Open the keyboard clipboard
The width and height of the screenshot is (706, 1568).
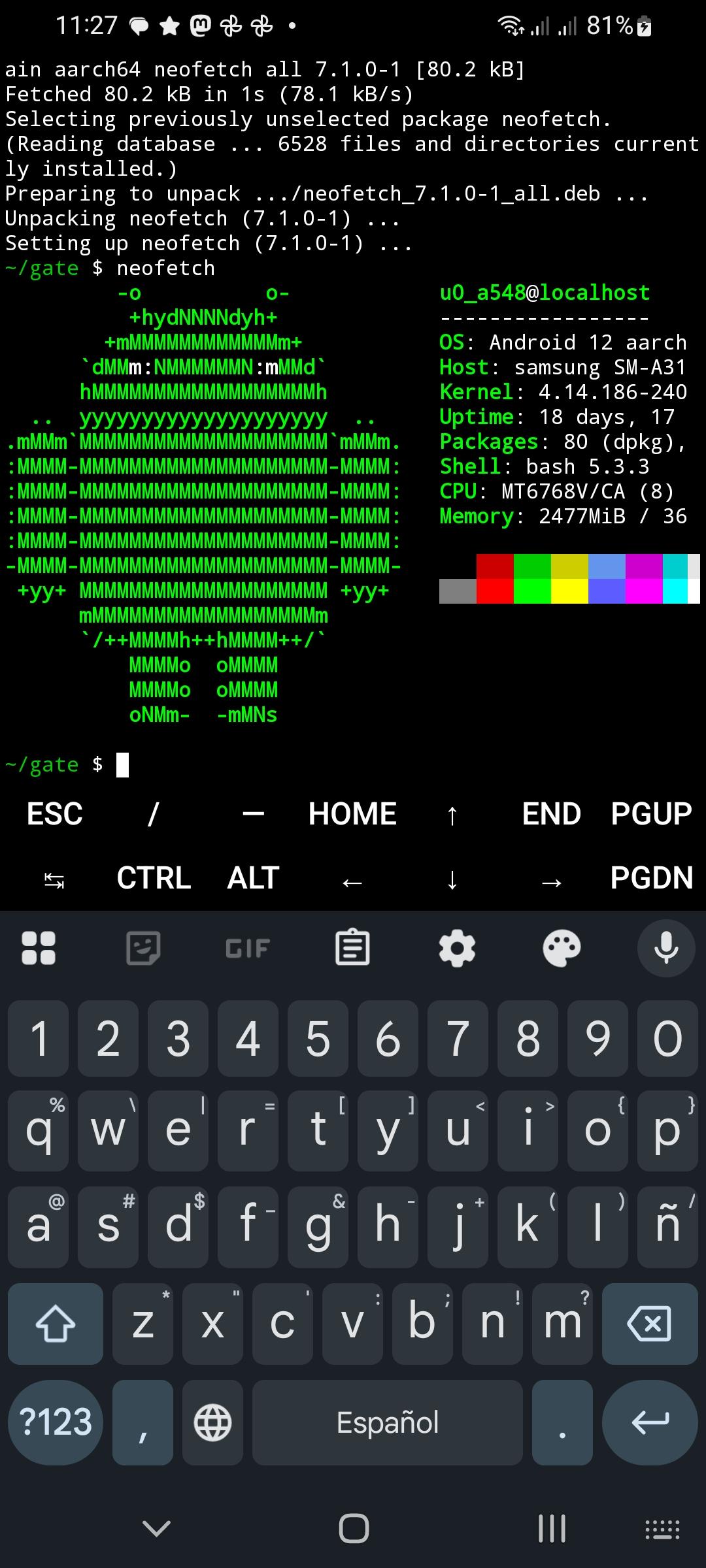tap(352, 947)
